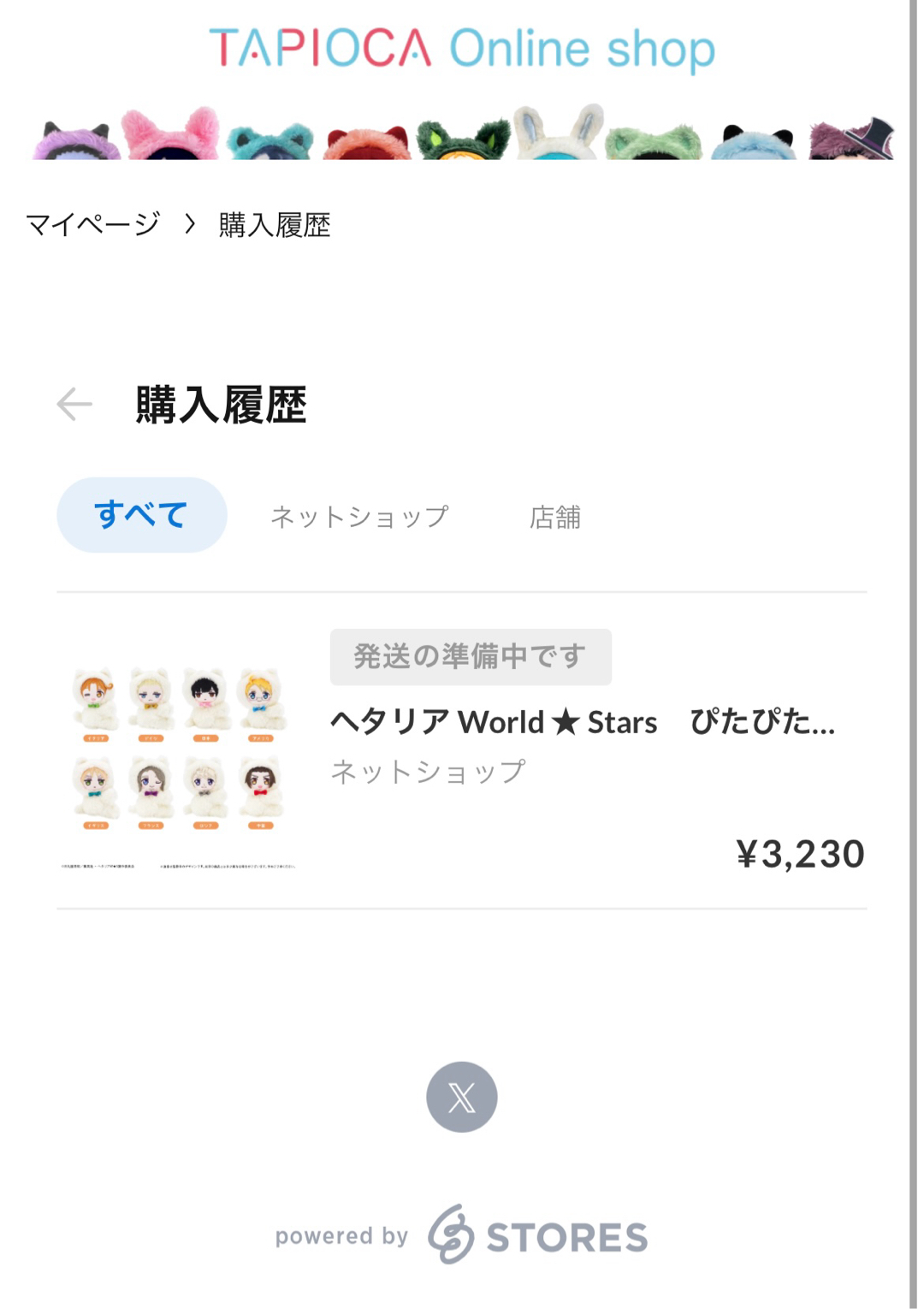Go back using the arrow beside 購入履歴
This screenshot has height=1309, width=924.
[74, 404]
